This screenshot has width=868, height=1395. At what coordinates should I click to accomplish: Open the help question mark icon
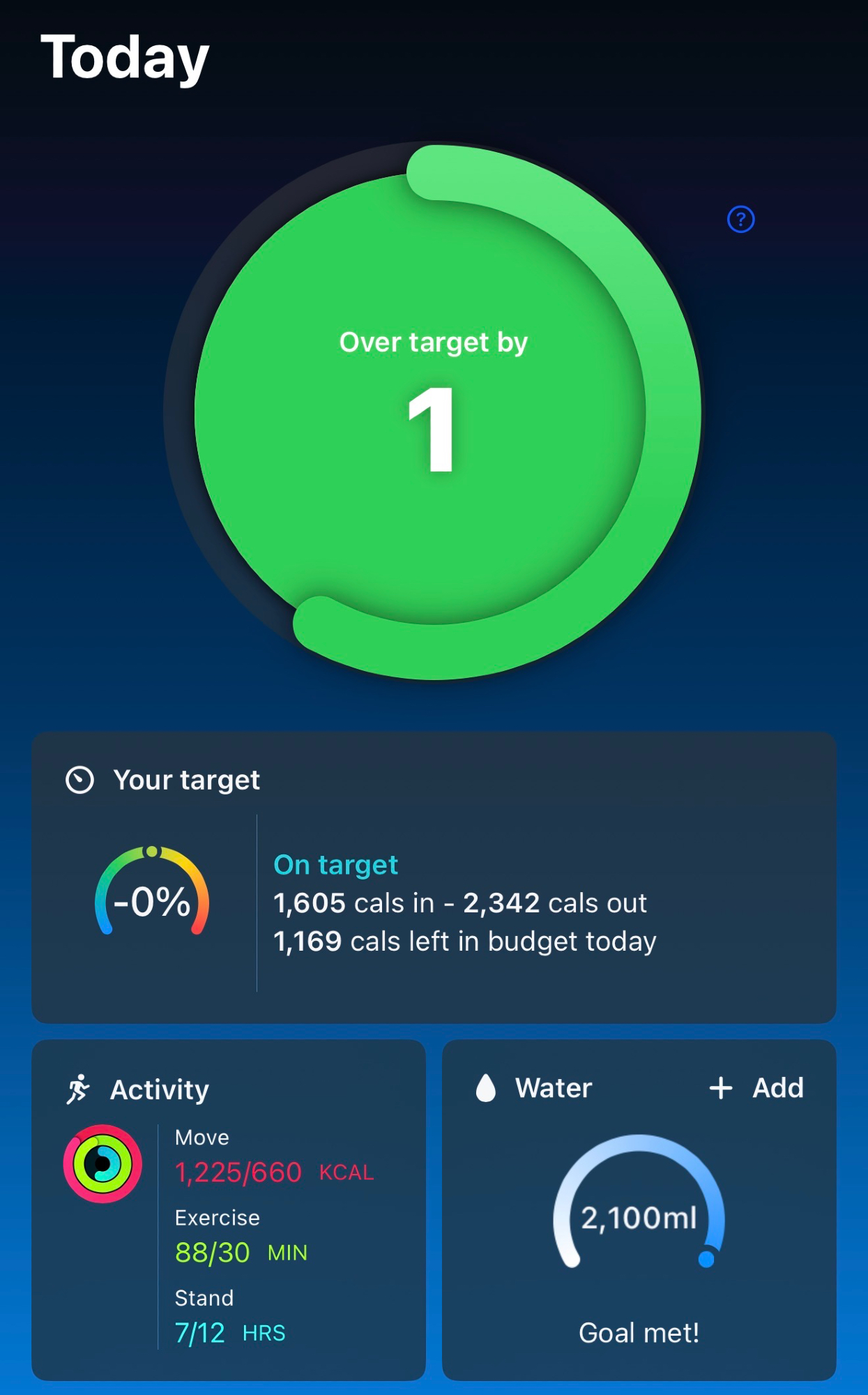click(740, 220)
